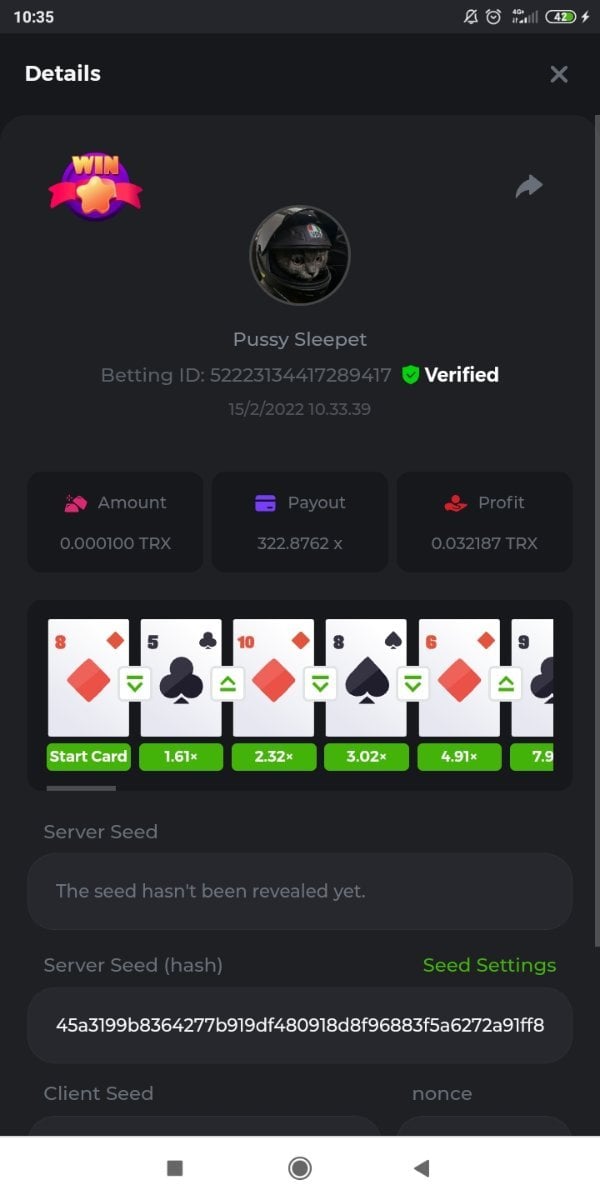Tap the Server Seed hash field
Screen dimensions: 600x1200
click(299, 1025)
